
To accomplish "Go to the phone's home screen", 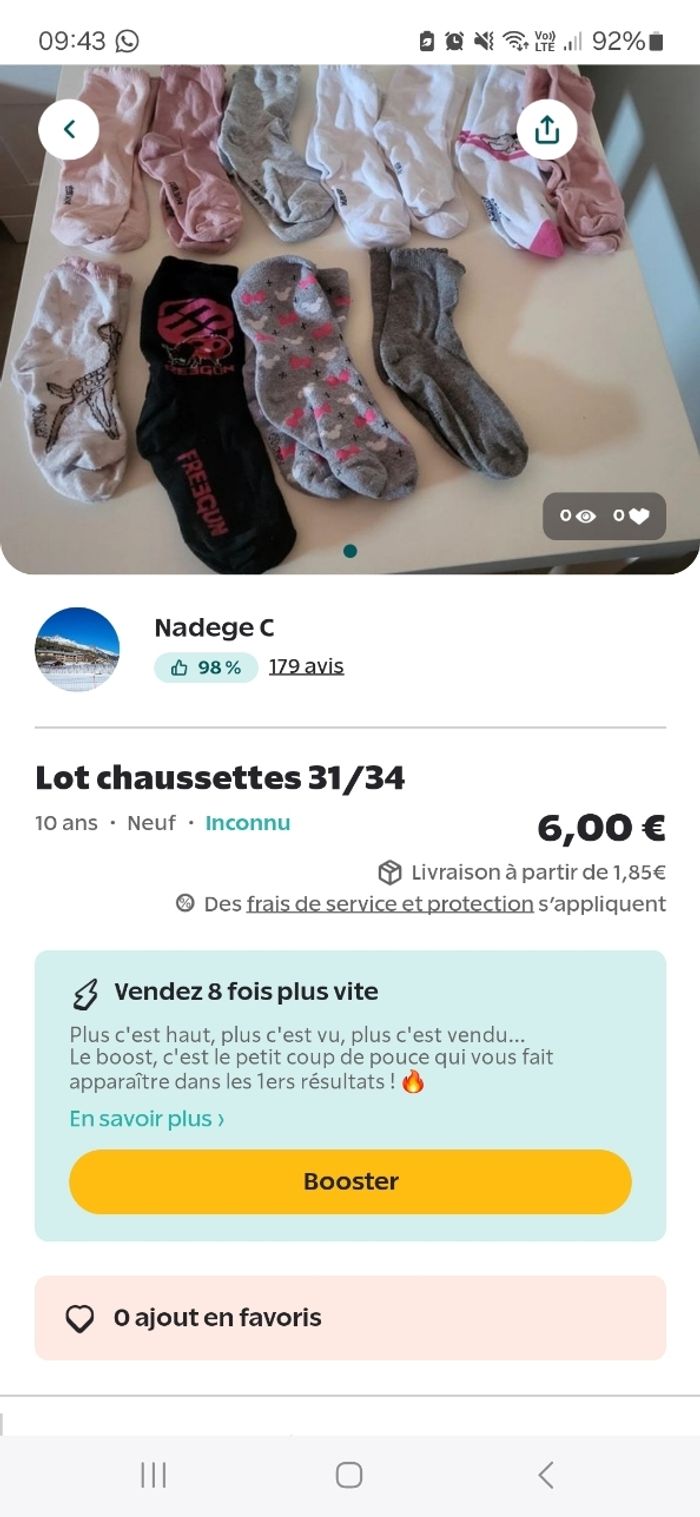I will tap(349, 1475).
